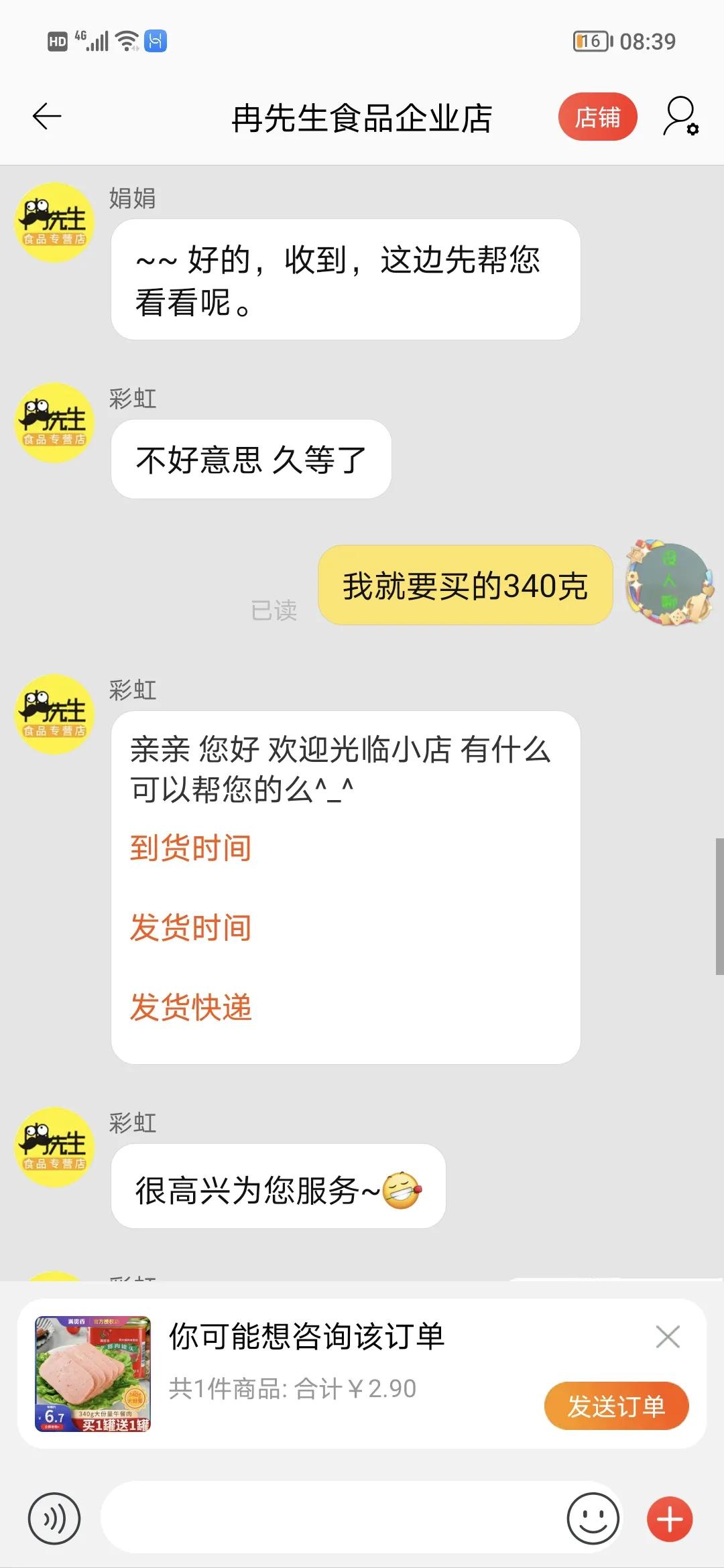
Task: Select the 发货时间 quick question
Action: click(190, 928)
